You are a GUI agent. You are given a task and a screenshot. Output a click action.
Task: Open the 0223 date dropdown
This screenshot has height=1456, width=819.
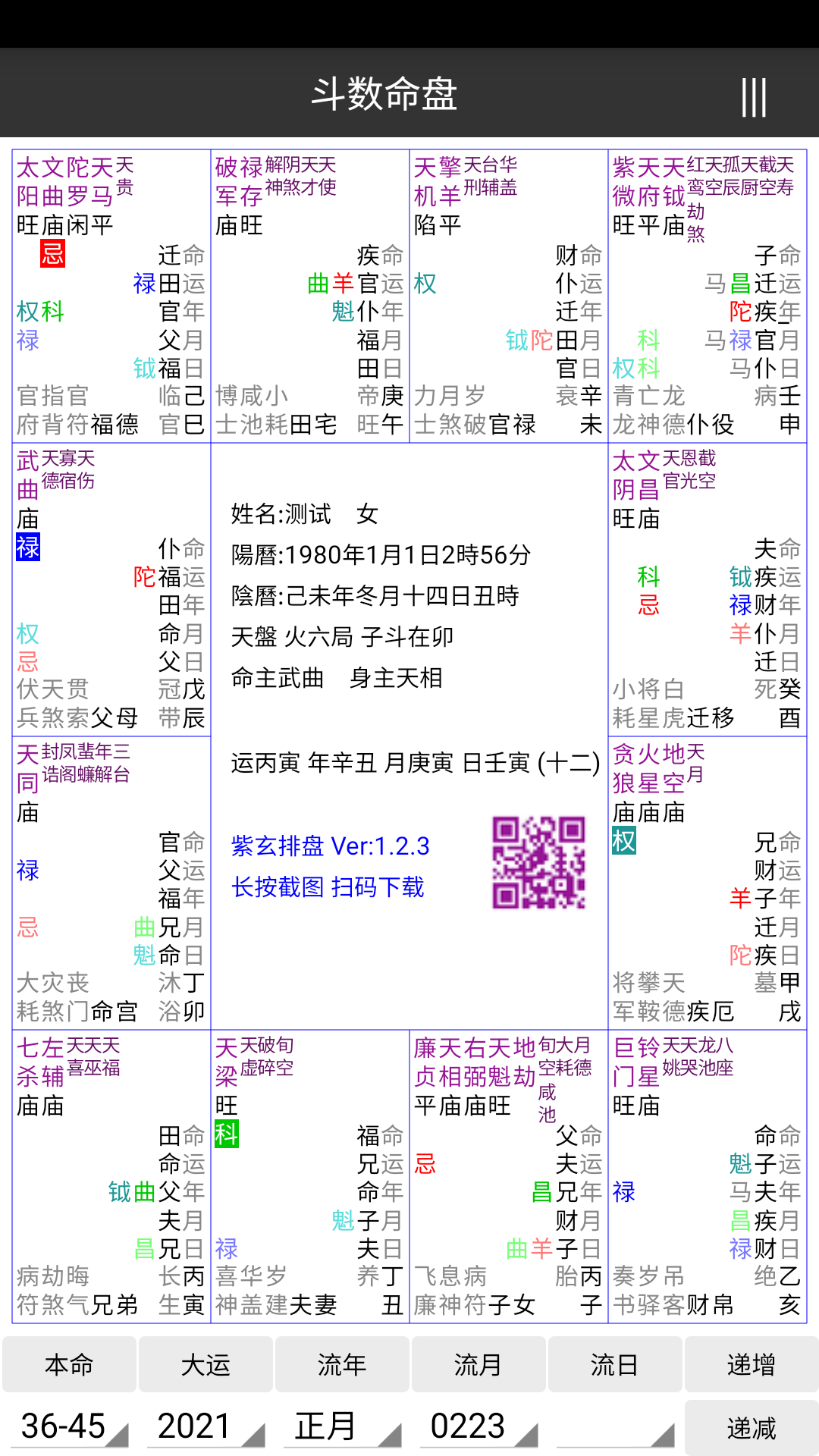[x=479, y=1427]
